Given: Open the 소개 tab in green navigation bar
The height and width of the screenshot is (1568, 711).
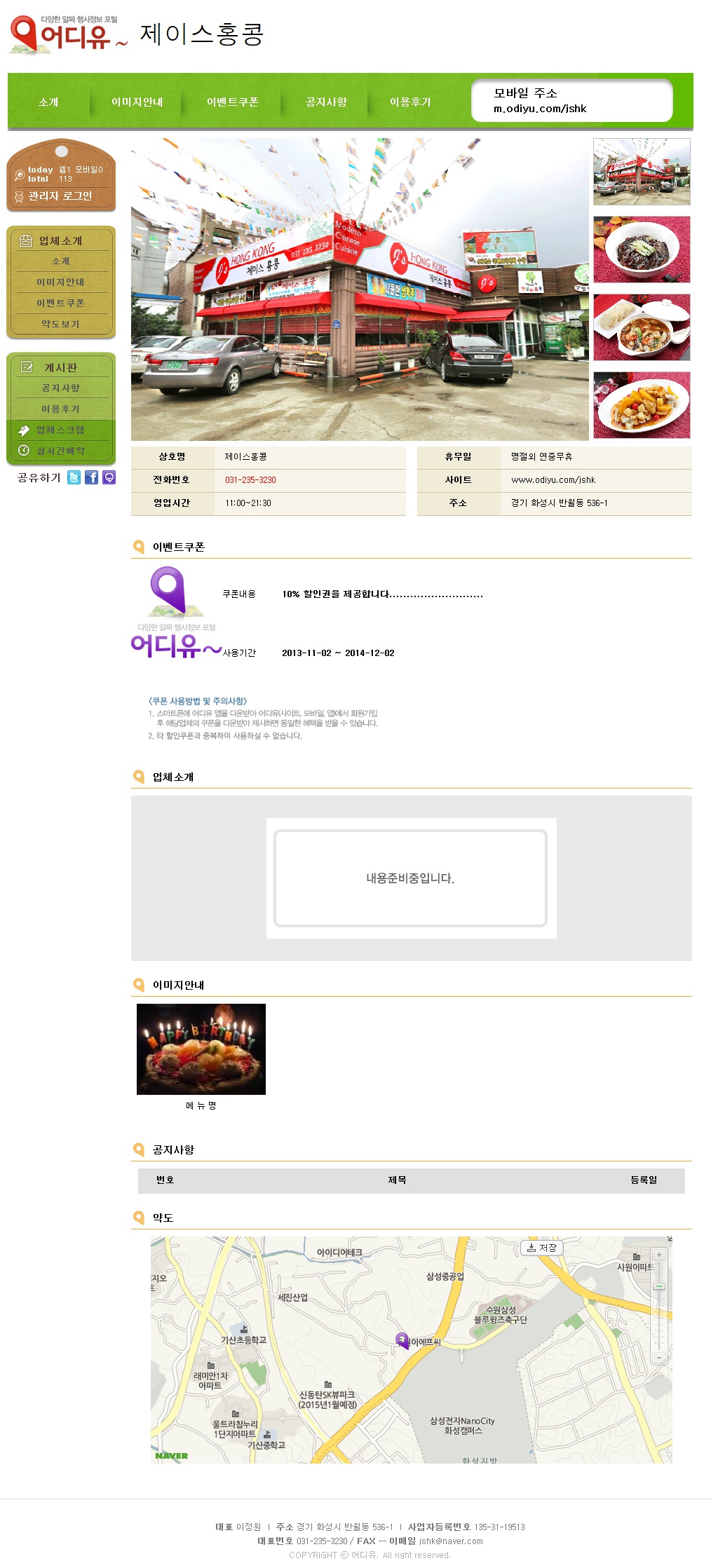Looking at the screenshot, I should (x=48, y=102).
